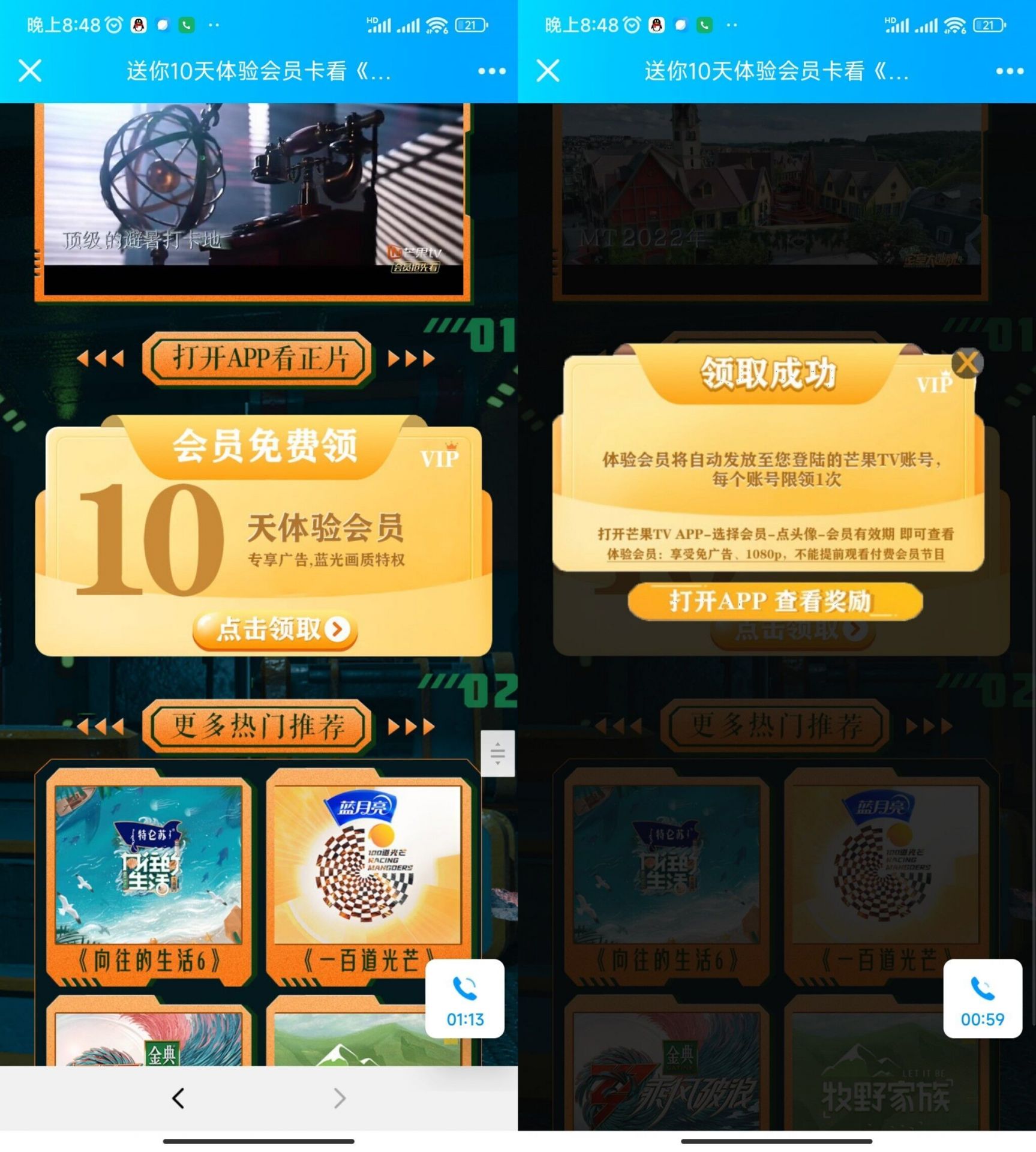Viewport: 1036px width, 1152px height.
Task: Tap the QQ penguin icon in the status bar
Action: tap(139, 23)
